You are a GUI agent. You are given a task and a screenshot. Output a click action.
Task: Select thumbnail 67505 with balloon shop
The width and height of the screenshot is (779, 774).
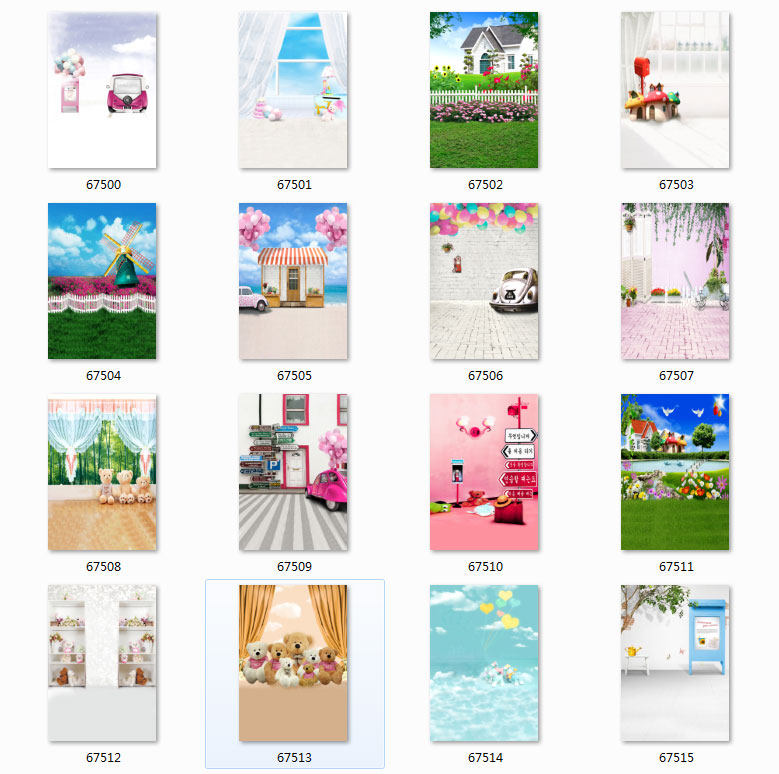click(293, 281)
